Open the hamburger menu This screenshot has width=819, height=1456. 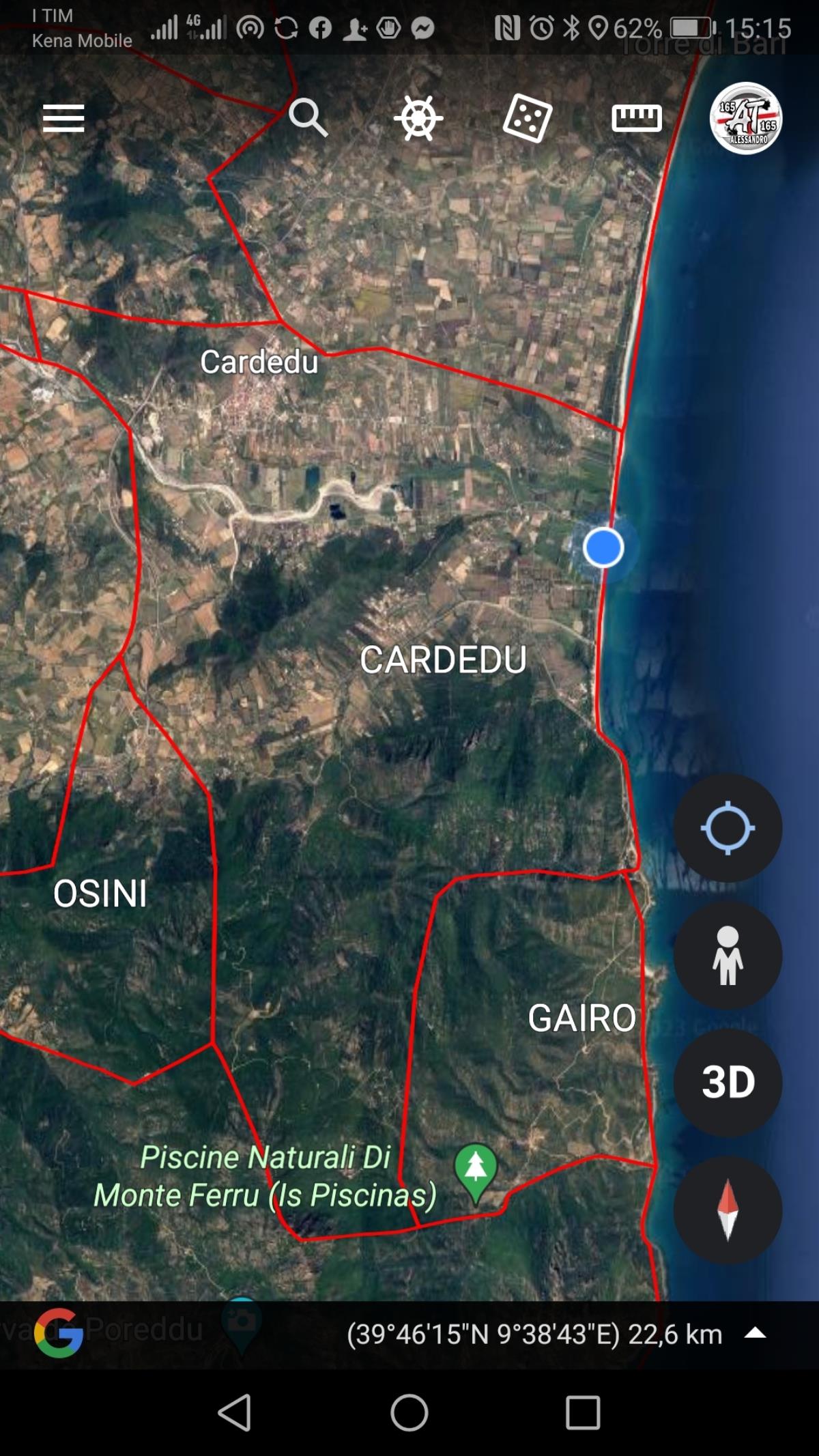[x=63, y=118]
